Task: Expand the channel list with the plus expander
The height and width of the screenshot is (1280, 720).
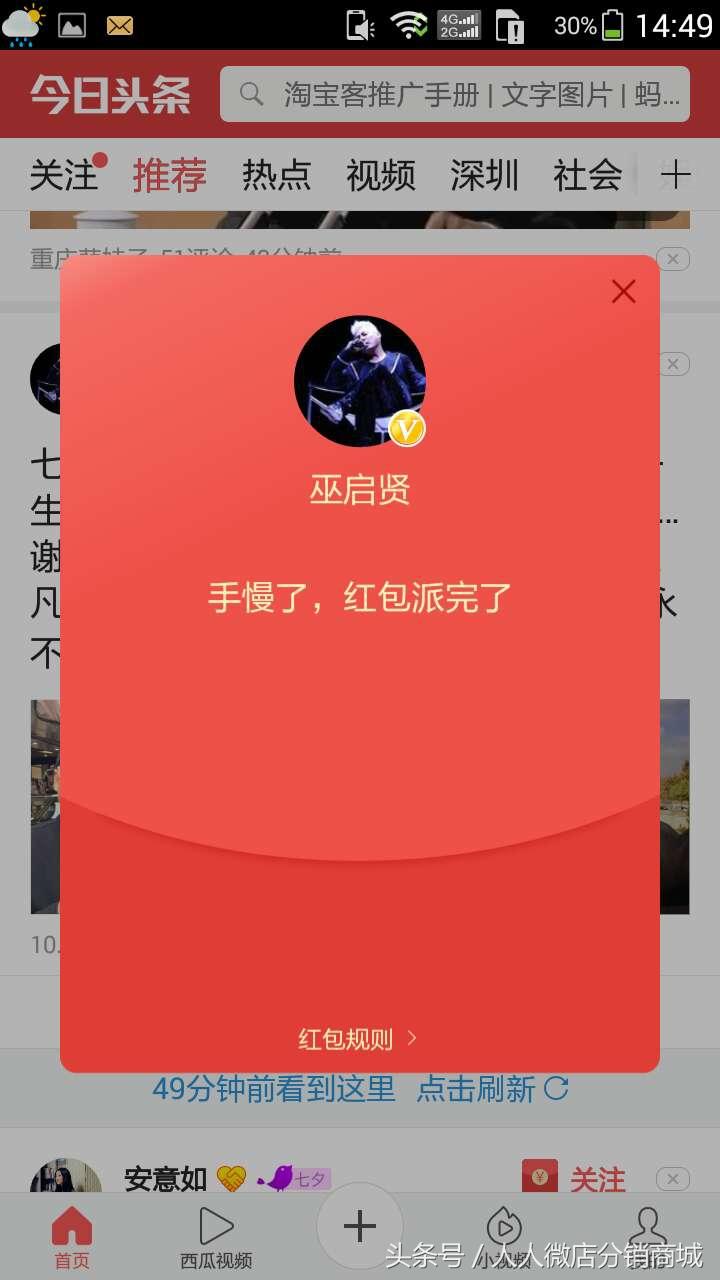Action: (x=676, y=174)
